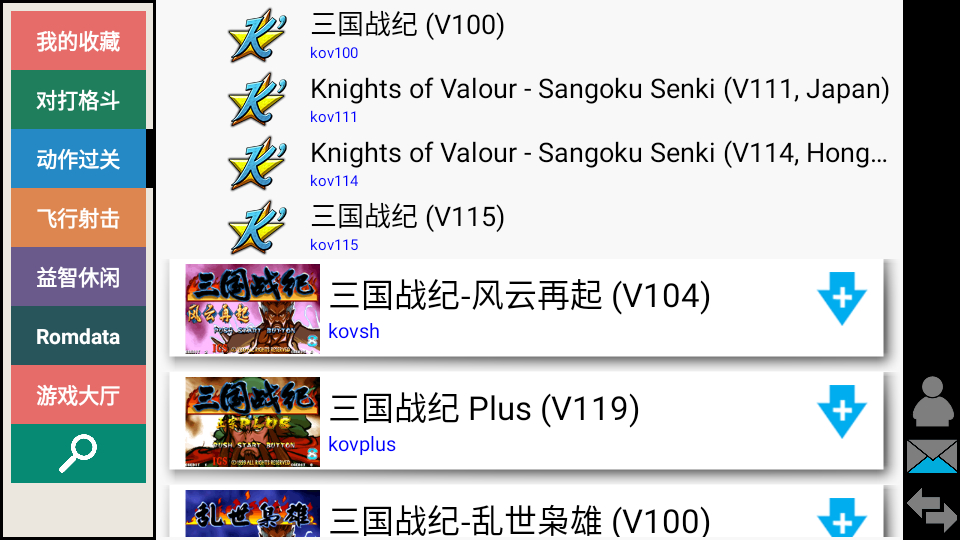The height and width of the screenshot is (540, 960).
Task: Download 三国战纪-风云再起 (V104)
Action: click(841, 298)
